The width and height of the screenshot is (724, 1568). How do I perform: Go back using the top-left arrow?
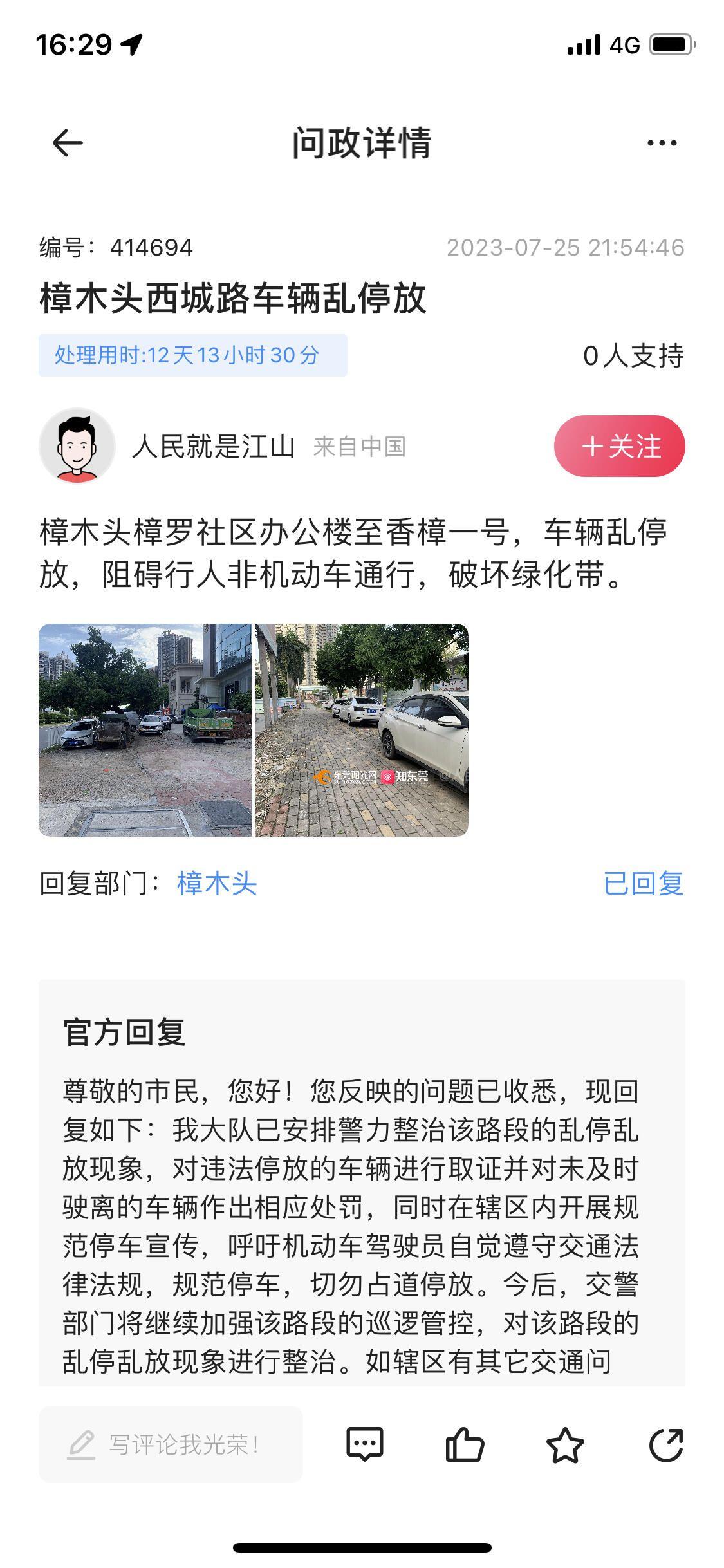[x=68, y=143]
